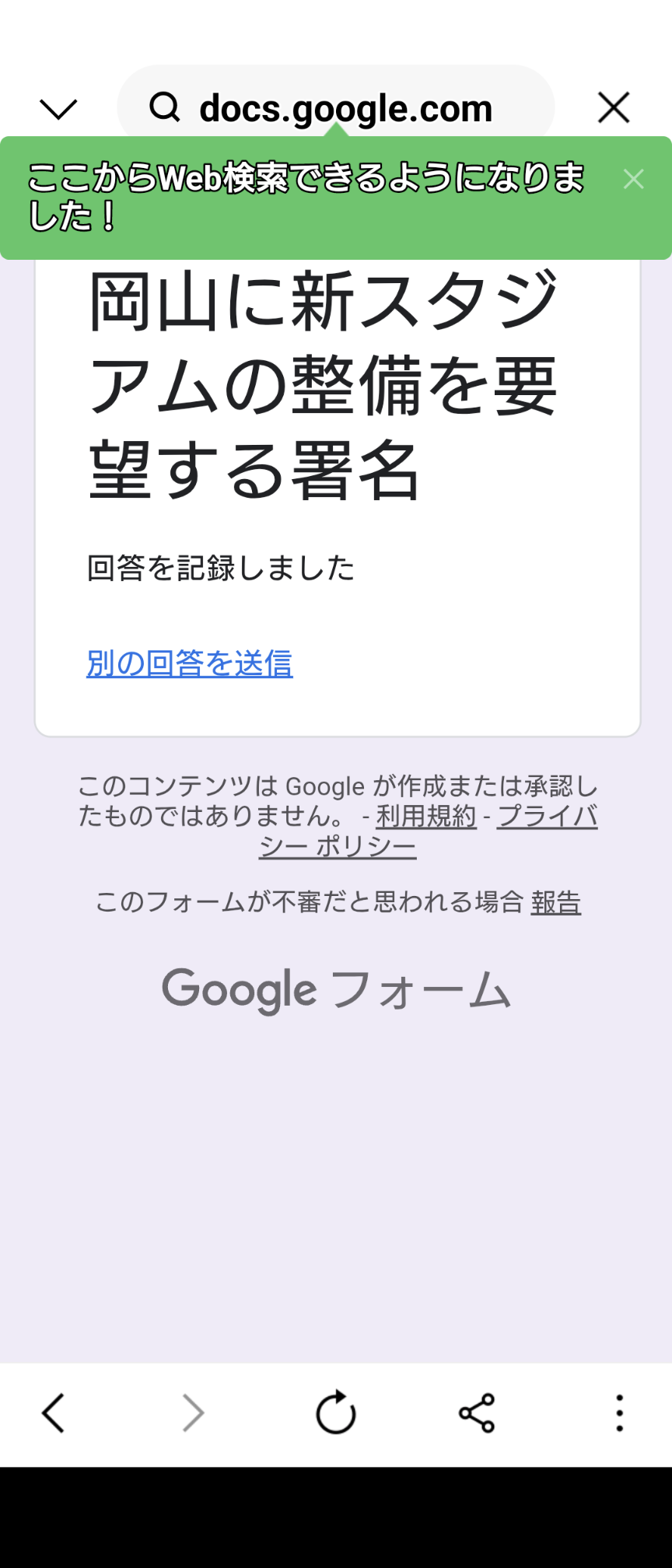The width and height of the screenshot is (672, 1568).
Task: Share this page
Action: coord(477,1412)
